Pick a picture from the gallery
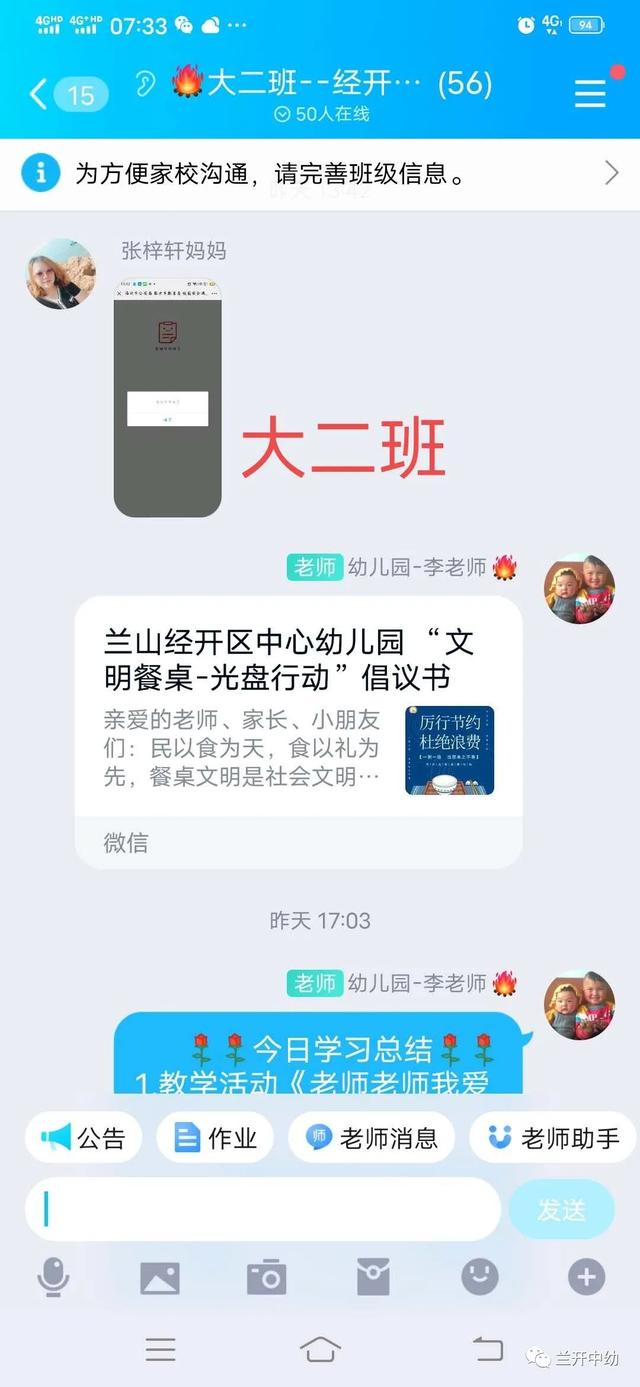This screenshot has height=1387, width=640. pyautogui.click(x=160, y=1277)
